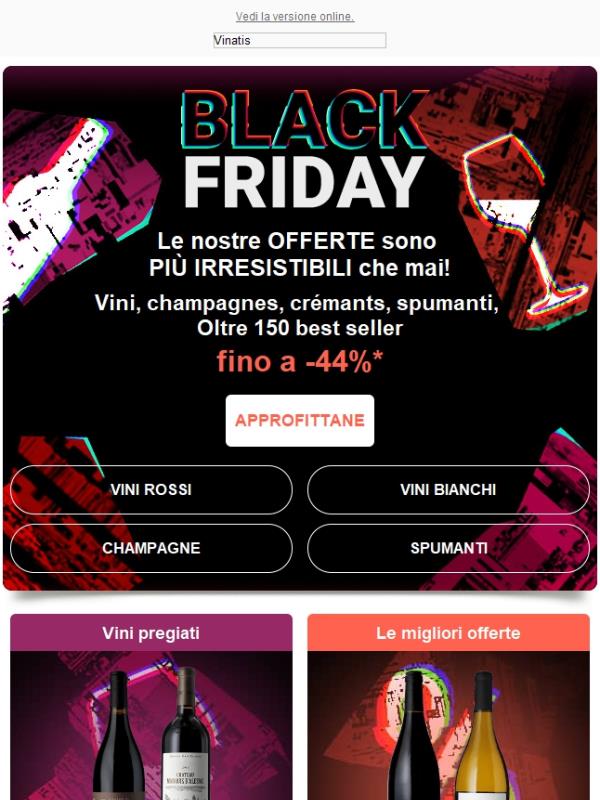
Task: Tap the APPROFITTANE button
Action: [300, 420]
